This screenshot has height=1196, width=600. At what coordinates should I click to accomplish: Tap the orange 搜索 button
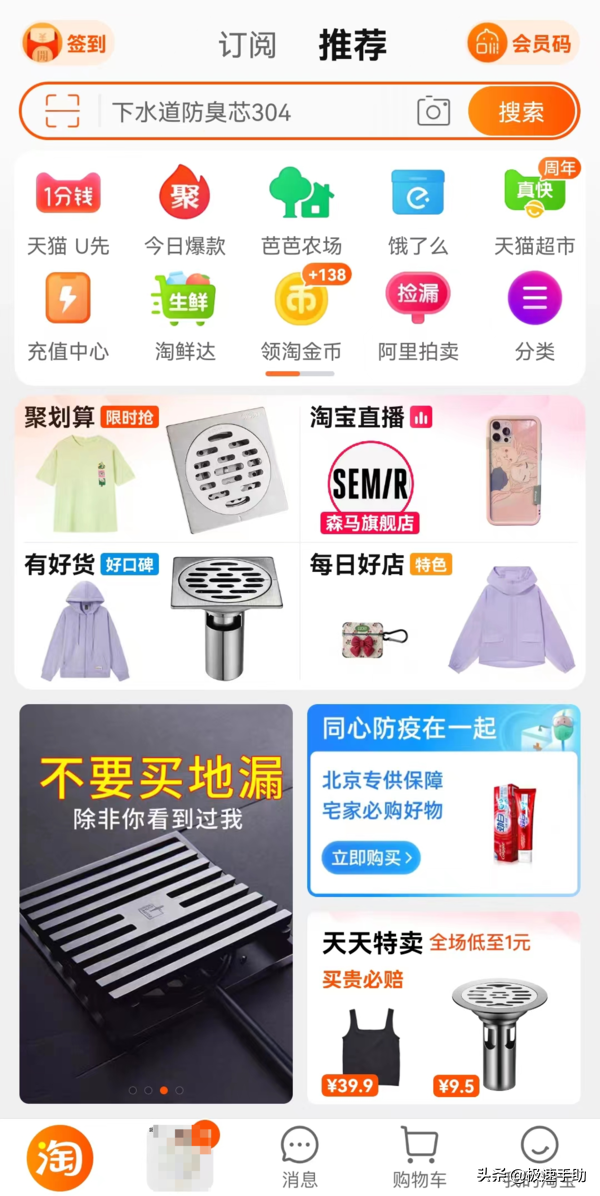521,111
